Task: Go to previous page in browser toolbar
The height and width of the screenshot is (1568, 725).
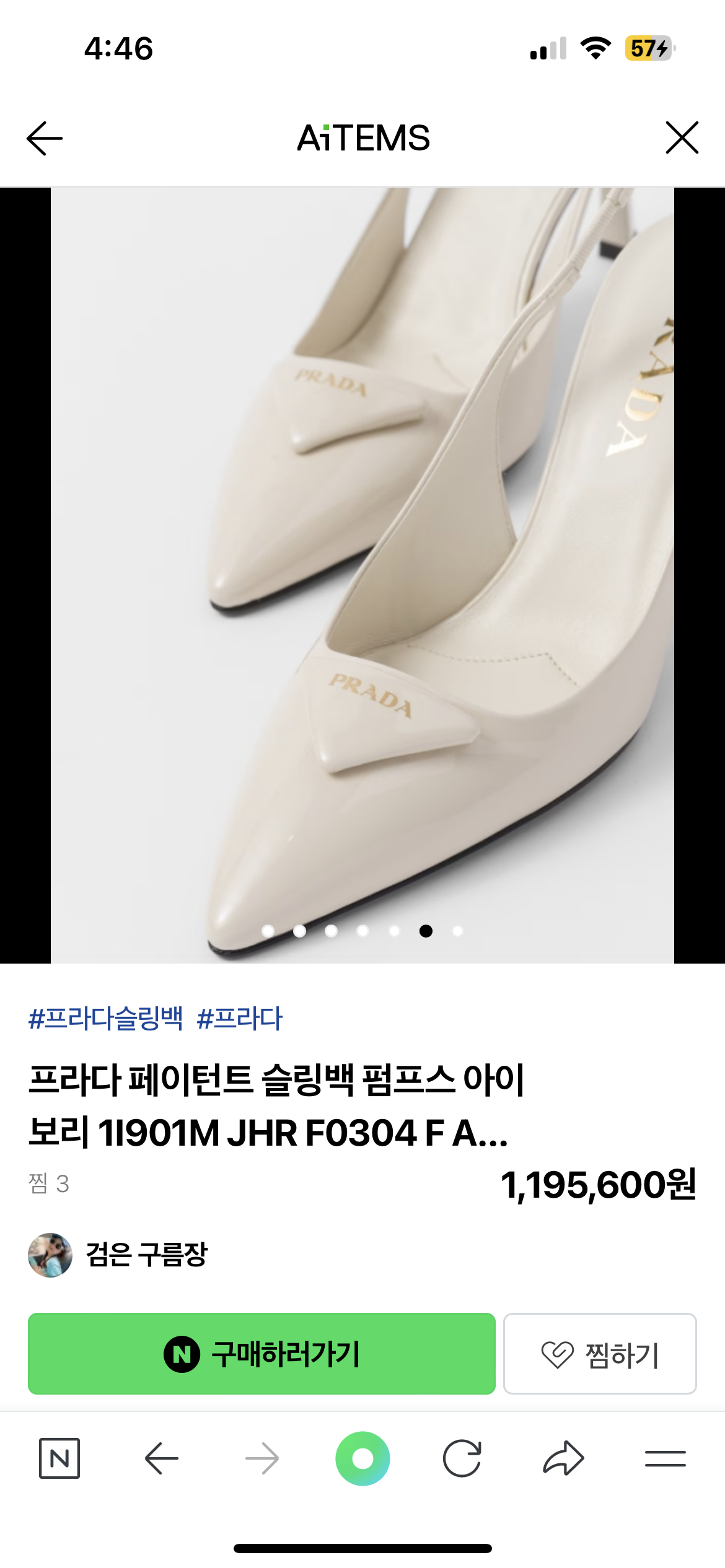Action: point(161,1458)
